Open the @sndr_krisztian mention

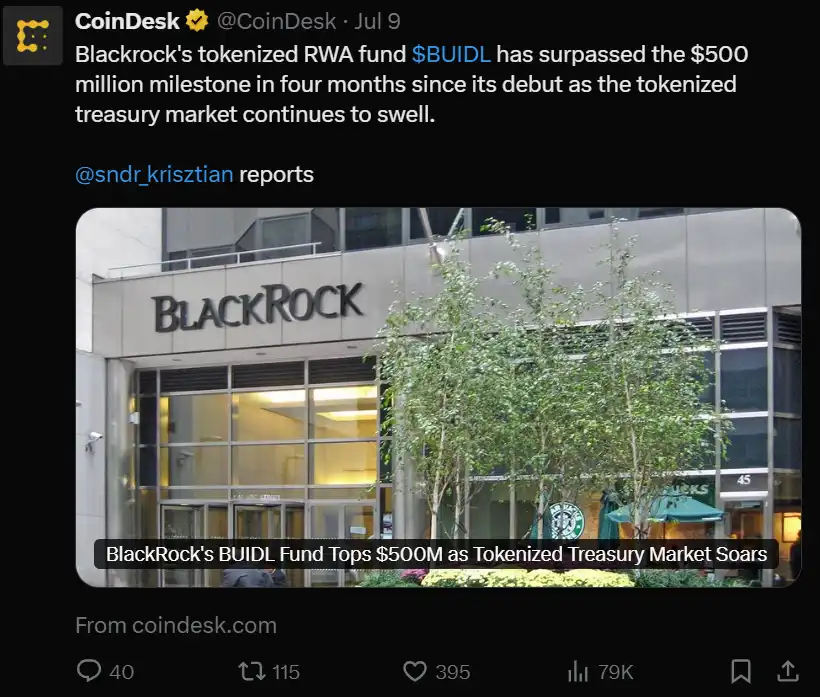(154, 174)
